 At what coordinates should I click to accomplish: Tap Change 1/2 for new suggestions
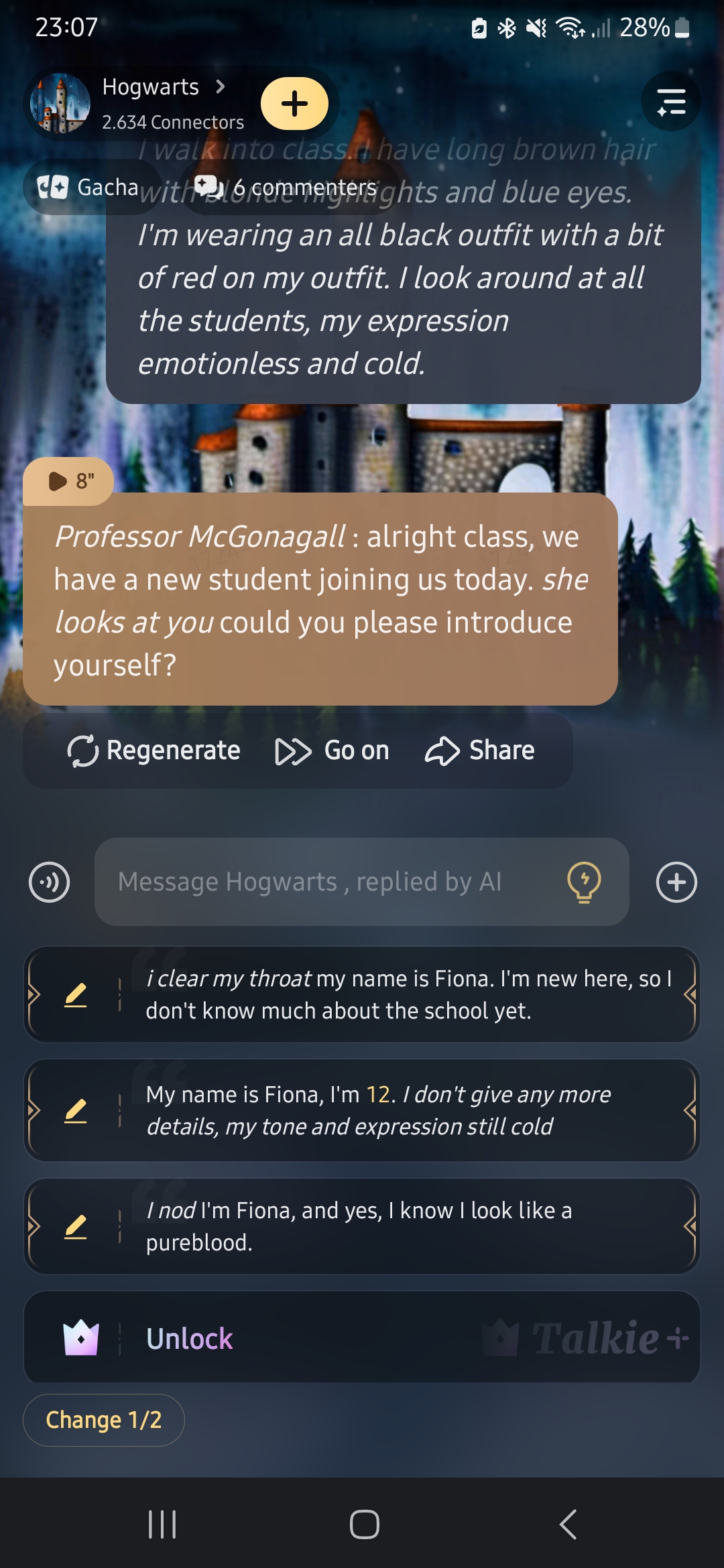point(104,1420)
